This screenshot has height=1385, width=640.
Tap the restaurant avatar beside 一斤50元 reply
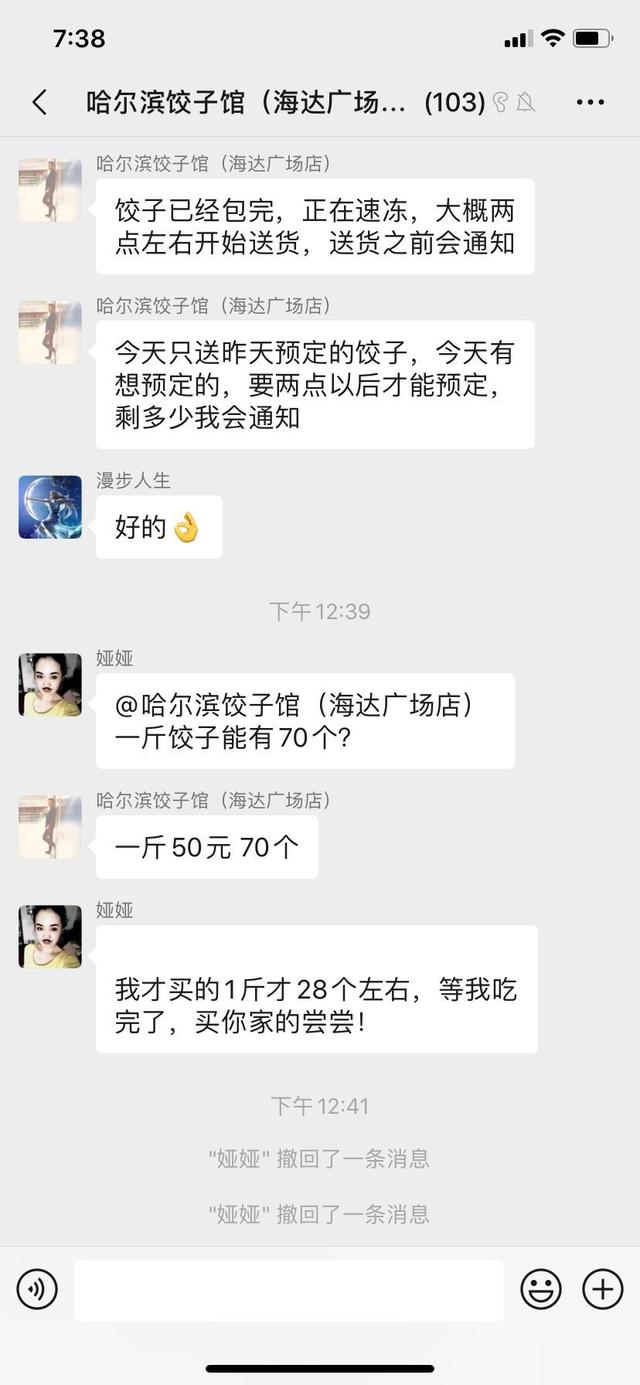(50, 827)
